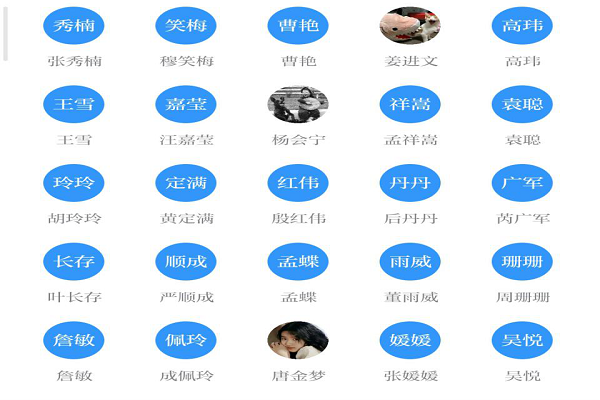This screenshot has width=600, height=400.
Task: Choose contact 芮广军
Action: pyautogui.click(x=522, y=183)
